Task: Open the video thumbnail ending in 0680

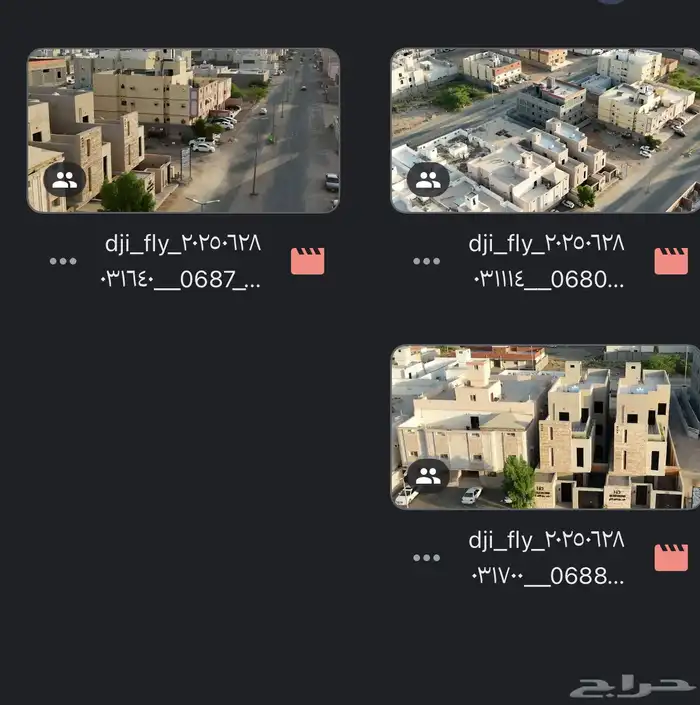Action: point(545,130)
